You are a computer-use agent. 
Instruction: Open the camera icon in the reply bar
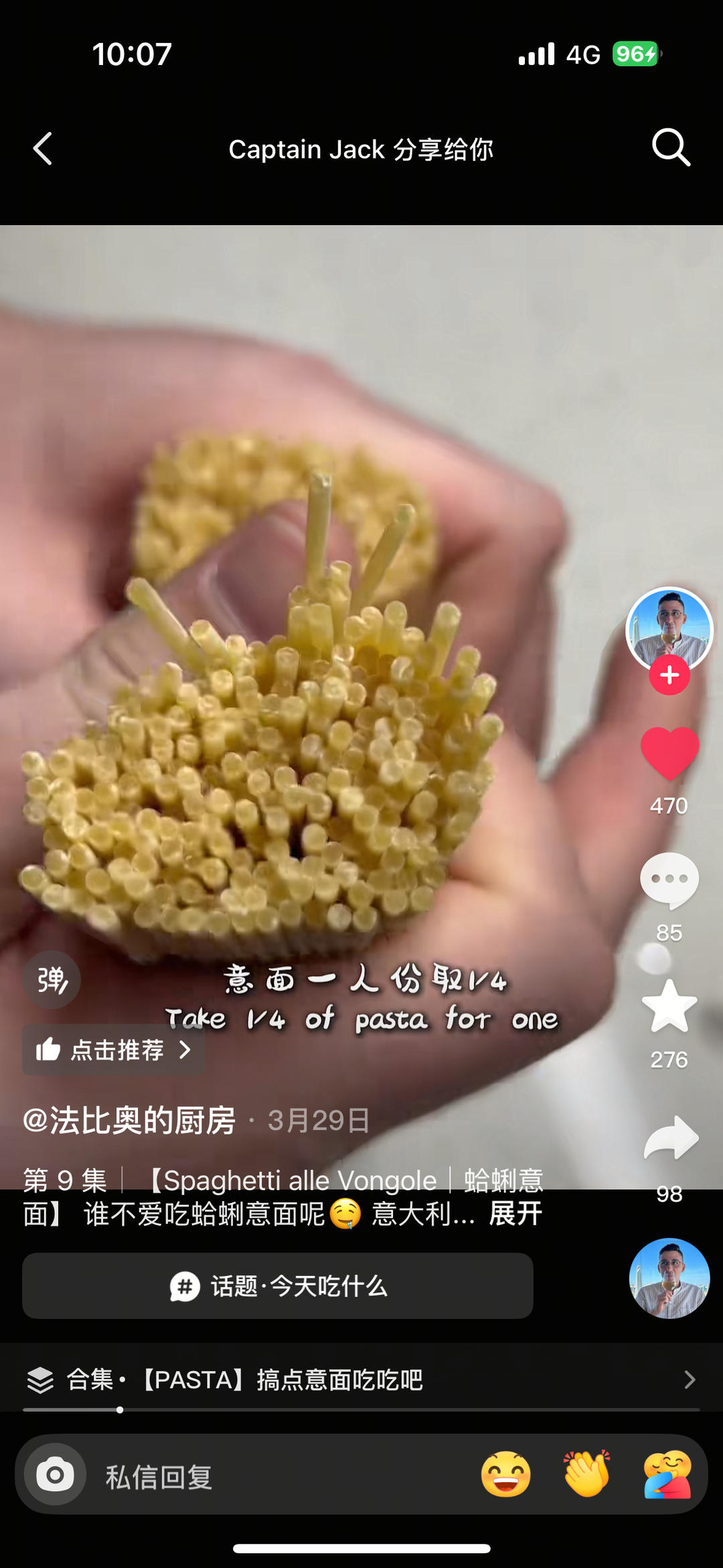tap(55, 1474)
